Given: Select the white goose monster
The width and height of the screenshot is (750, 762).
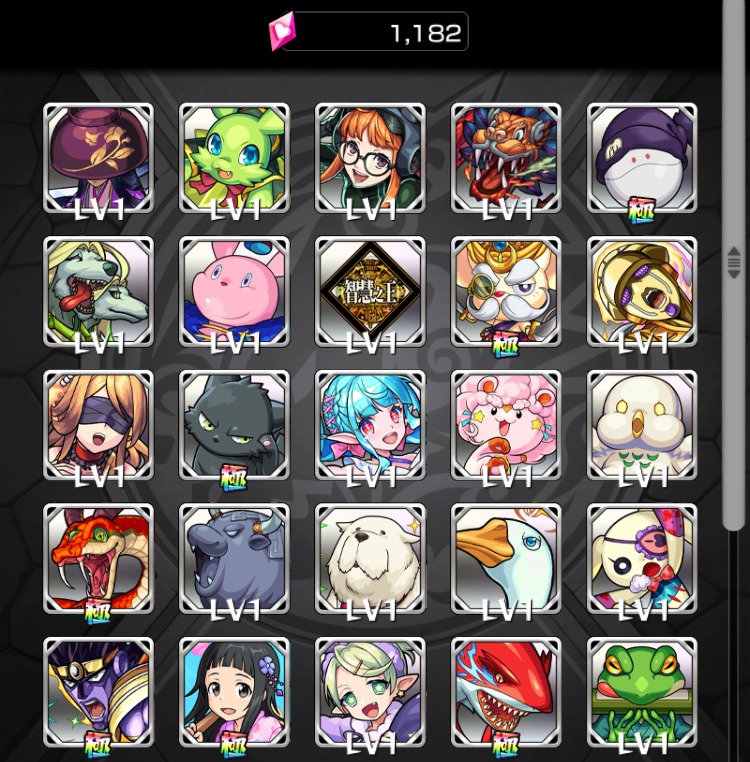Looking at the screenshot, I should click(x=506, y=558).
